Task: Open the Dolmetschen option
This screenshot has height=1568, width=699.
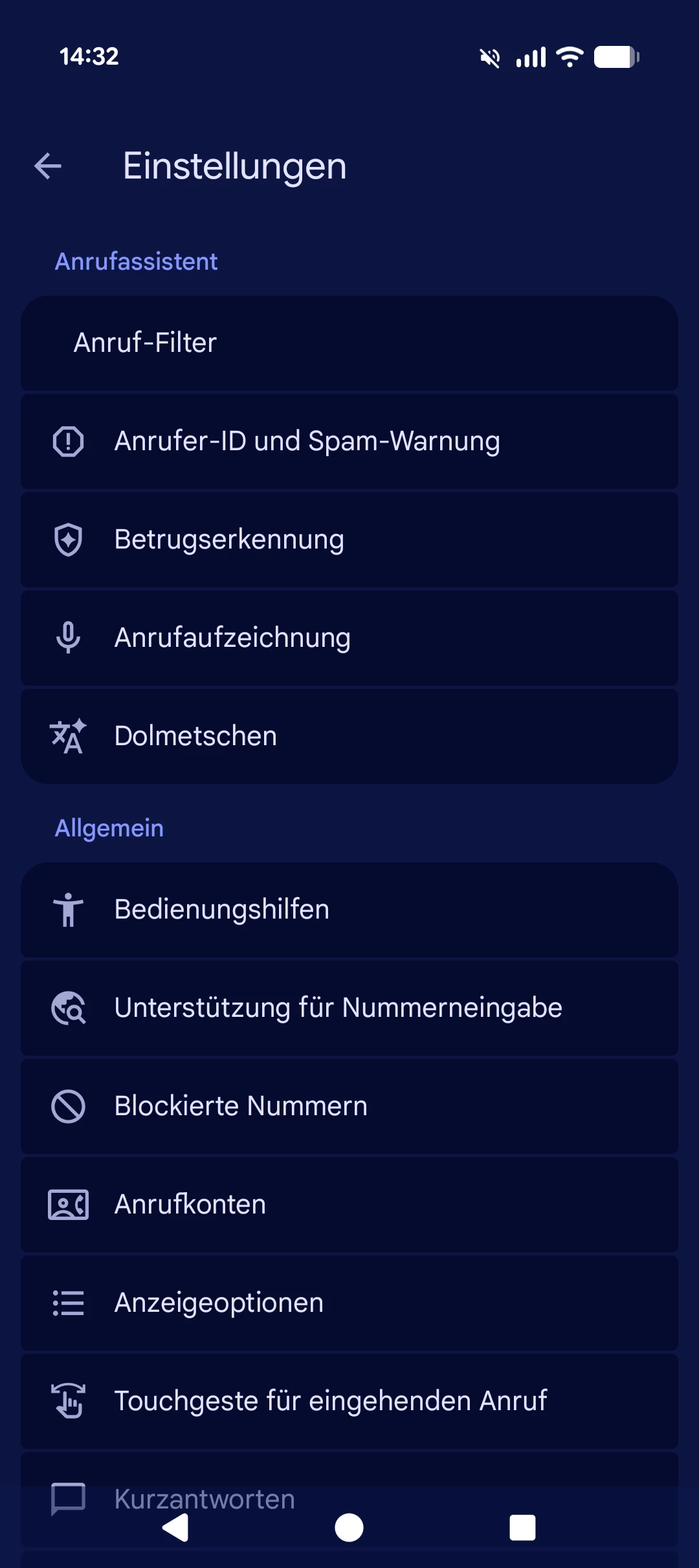Action: point(349,736)
